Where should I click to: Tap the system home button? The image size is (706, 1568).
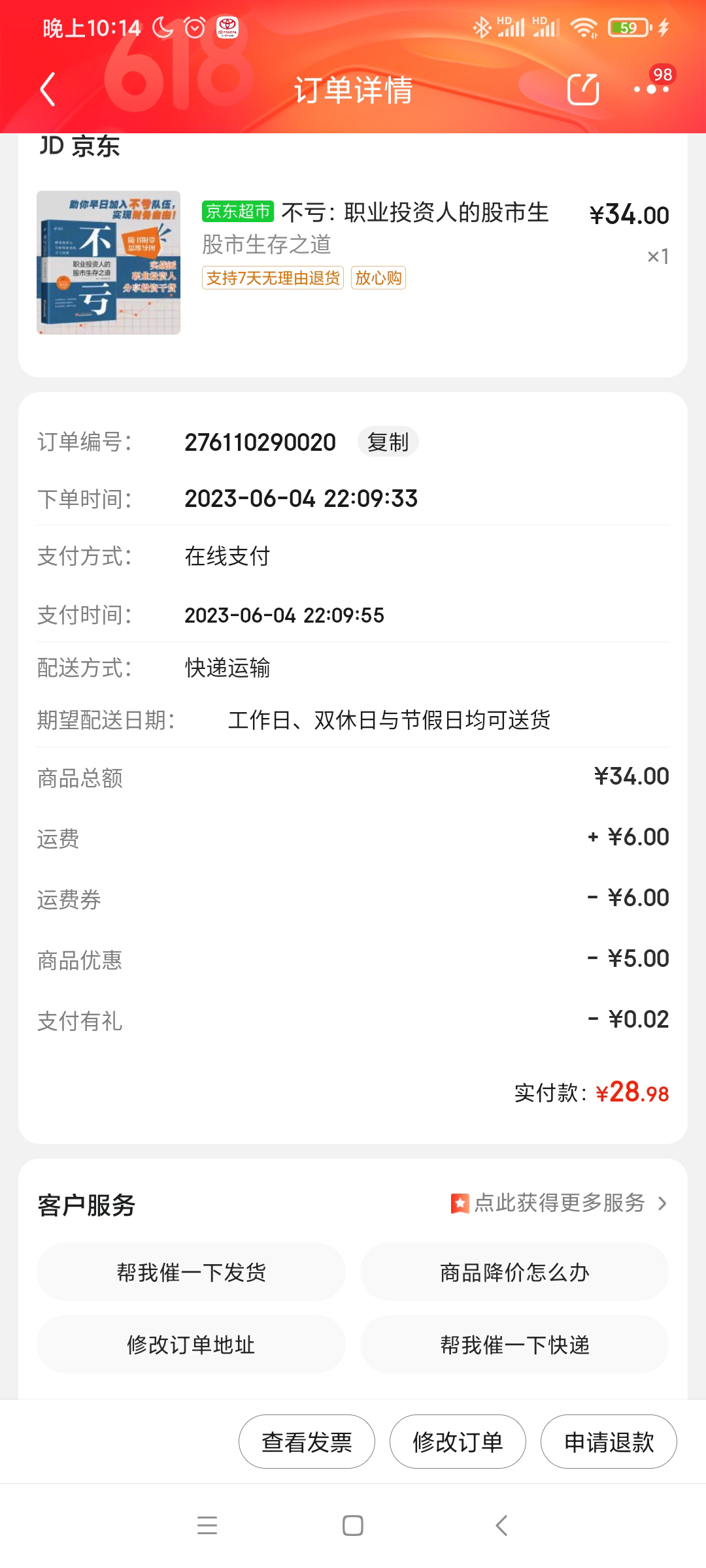(353, 1526)
